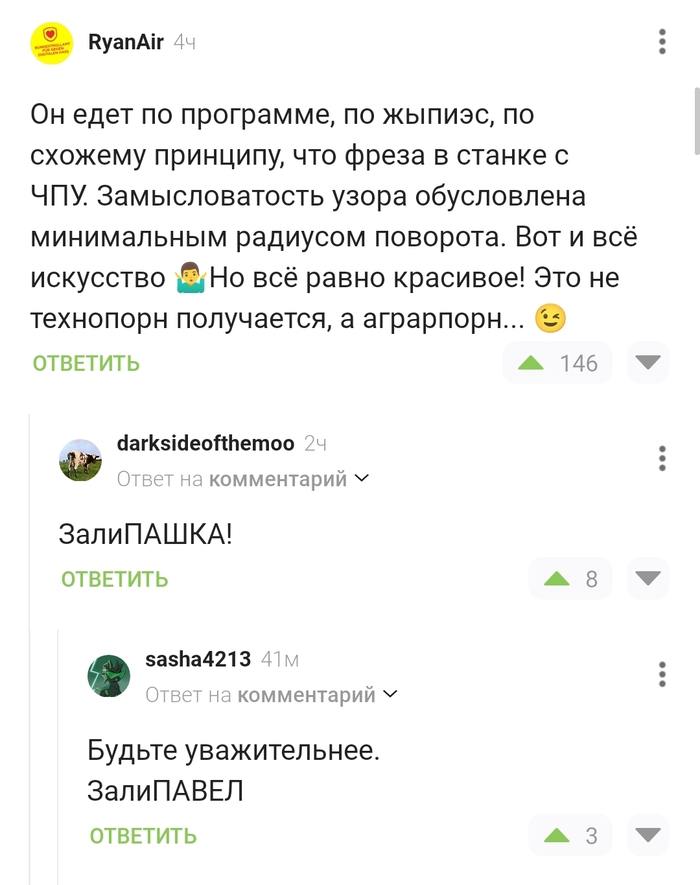Viewport: 700px width, 885px height.
Task: Open darksideofthemoo's profile name
Action: 205,443
